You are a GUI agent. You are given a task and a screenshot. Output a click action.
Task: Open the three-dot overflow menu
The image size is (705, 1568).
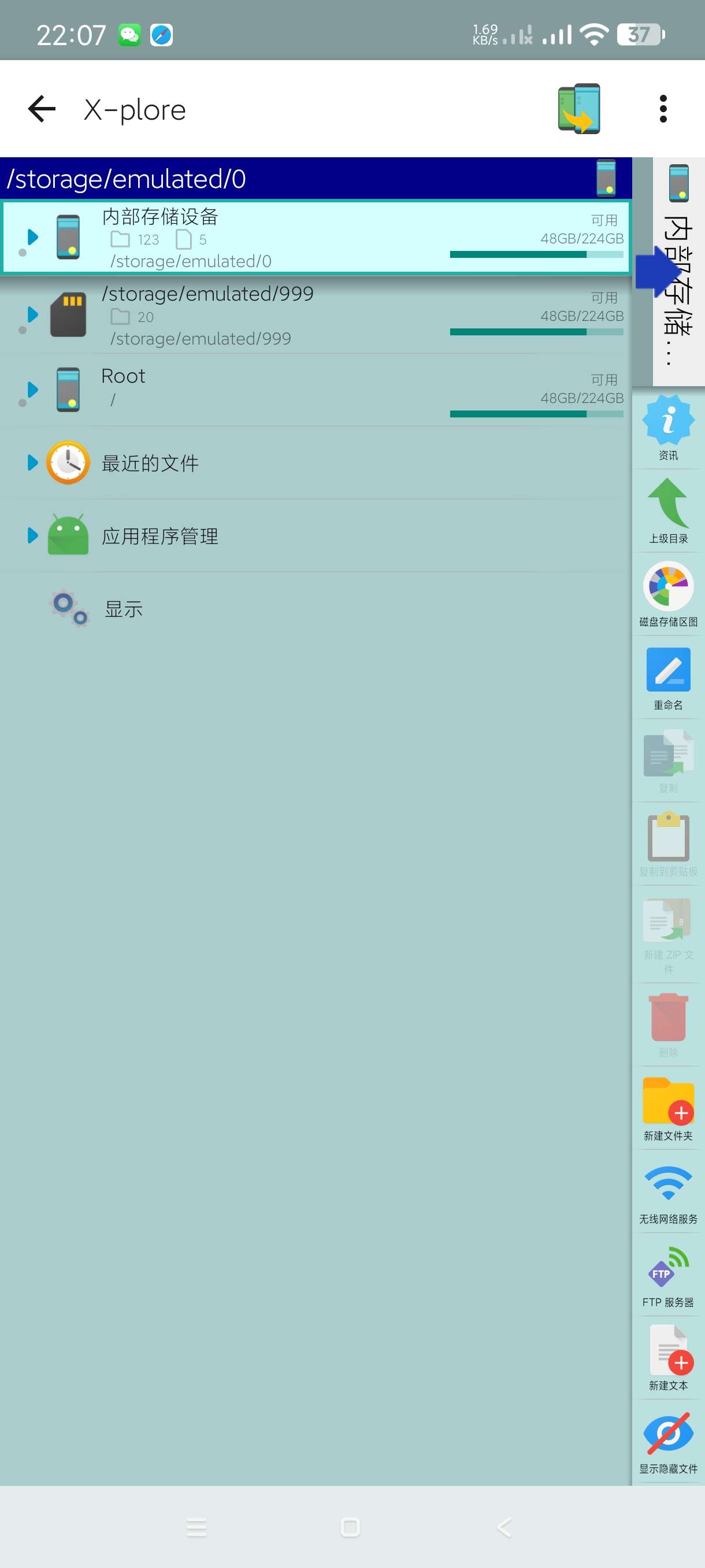(662, 109)
